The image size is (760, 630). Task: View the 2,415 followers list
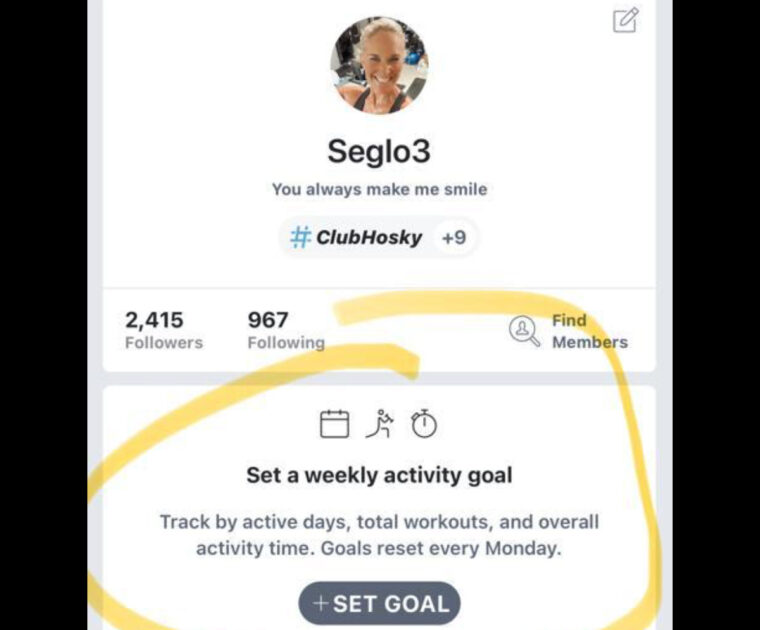163,330
